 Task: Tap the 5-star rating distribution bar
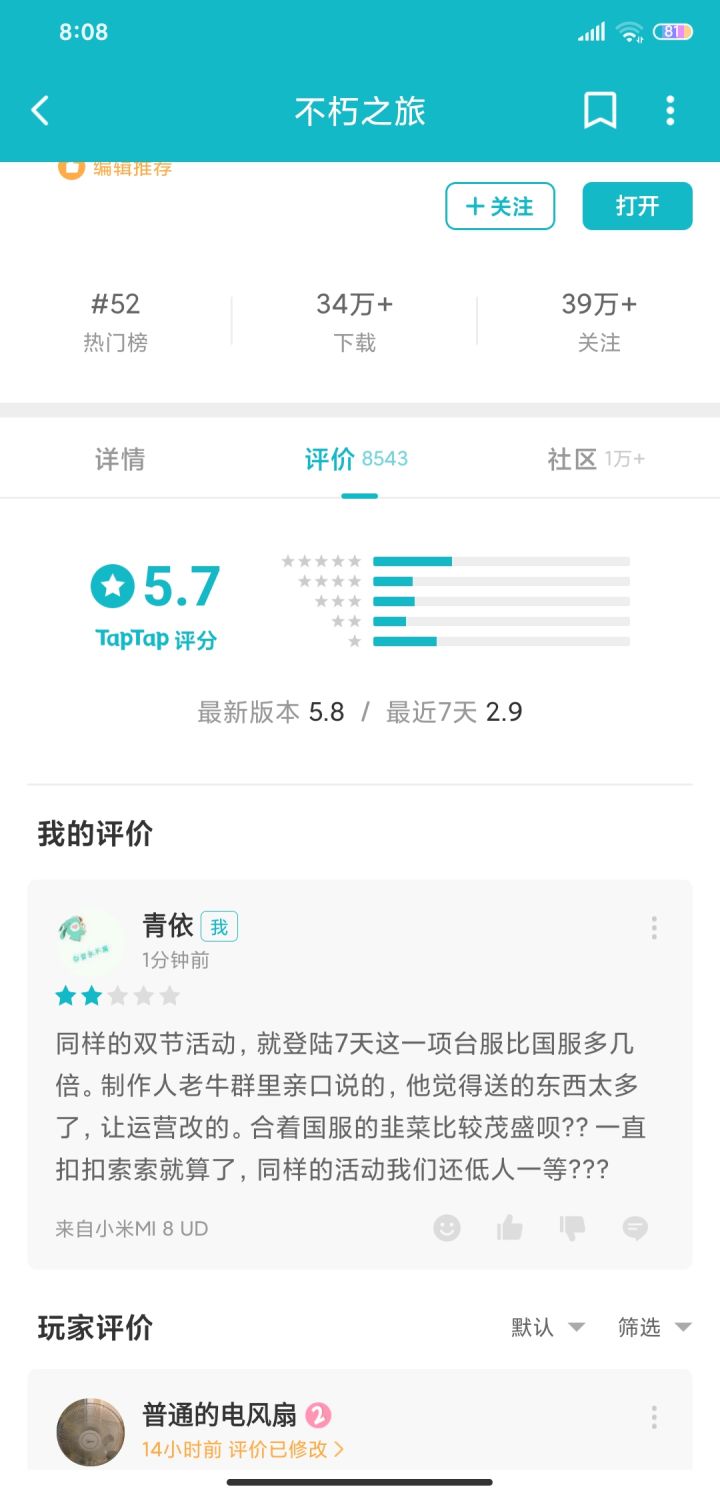500,561
